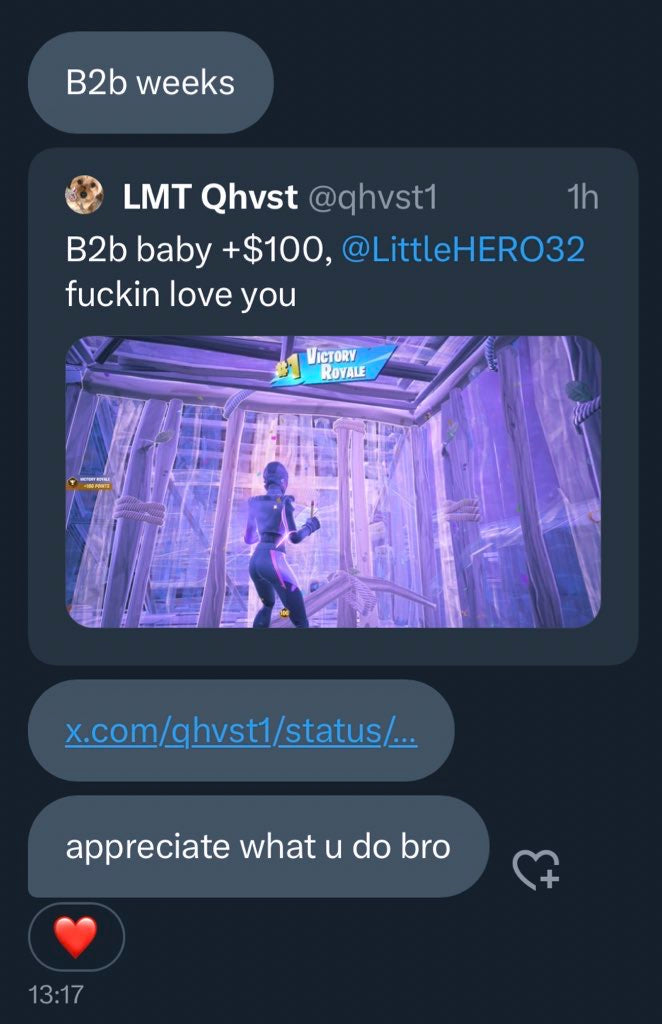Open the x.com/qhvst1/status link
This screenshot has width=662, height=1024.
point(241,732)
